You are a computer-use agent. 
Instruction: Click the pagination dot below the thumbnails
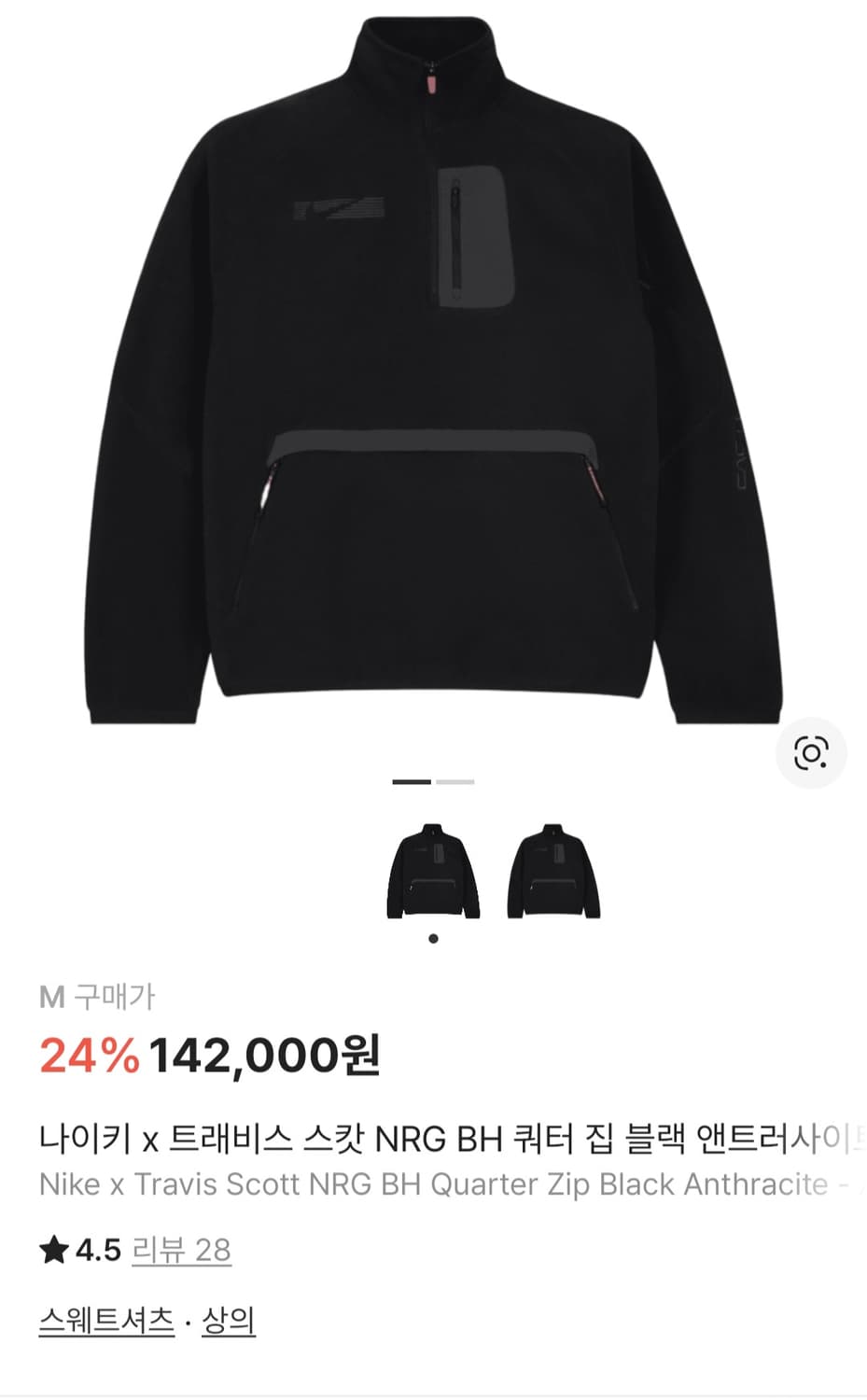433,936
